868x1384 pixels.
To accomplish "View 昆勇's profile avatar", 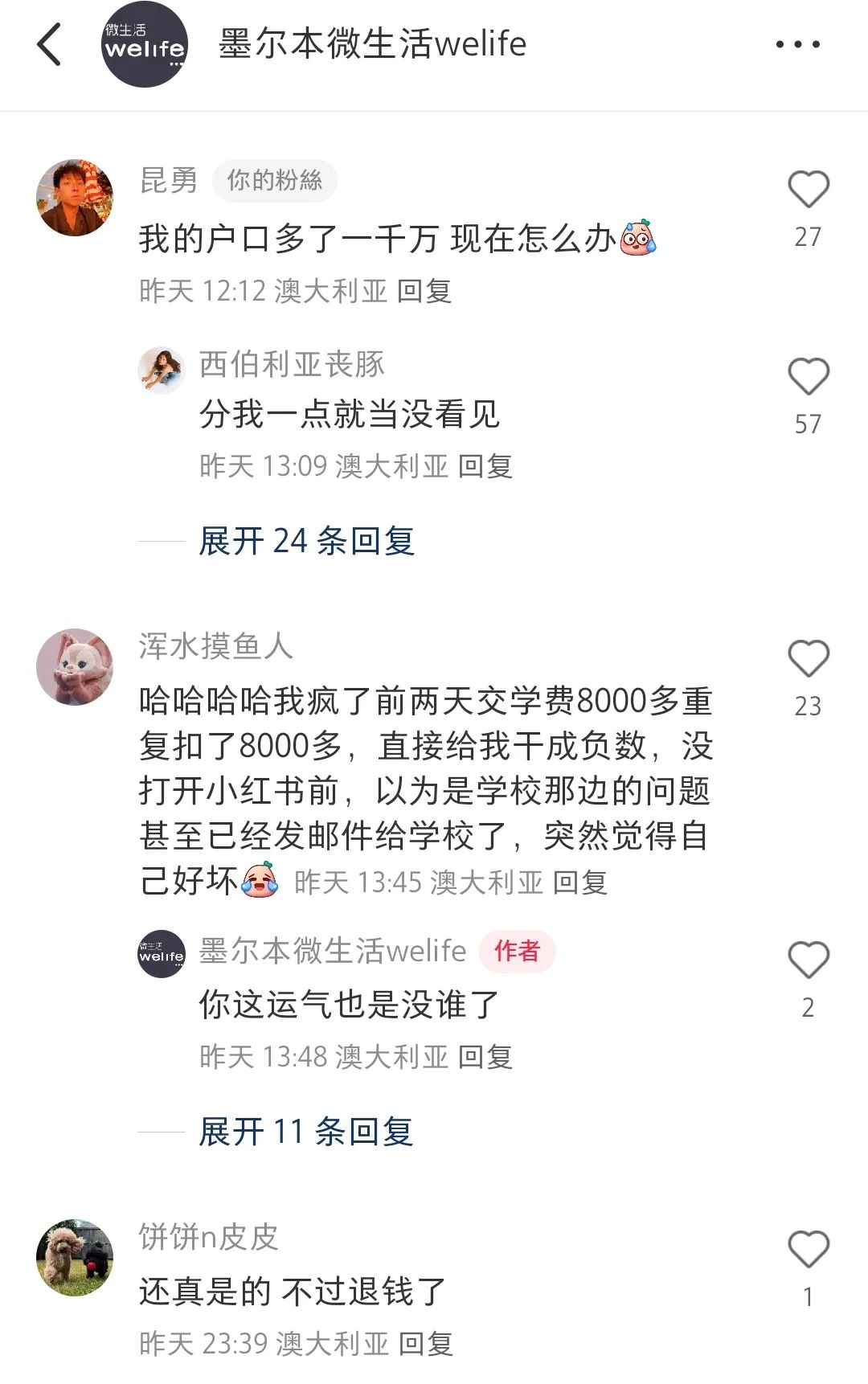I will (75, 198).
